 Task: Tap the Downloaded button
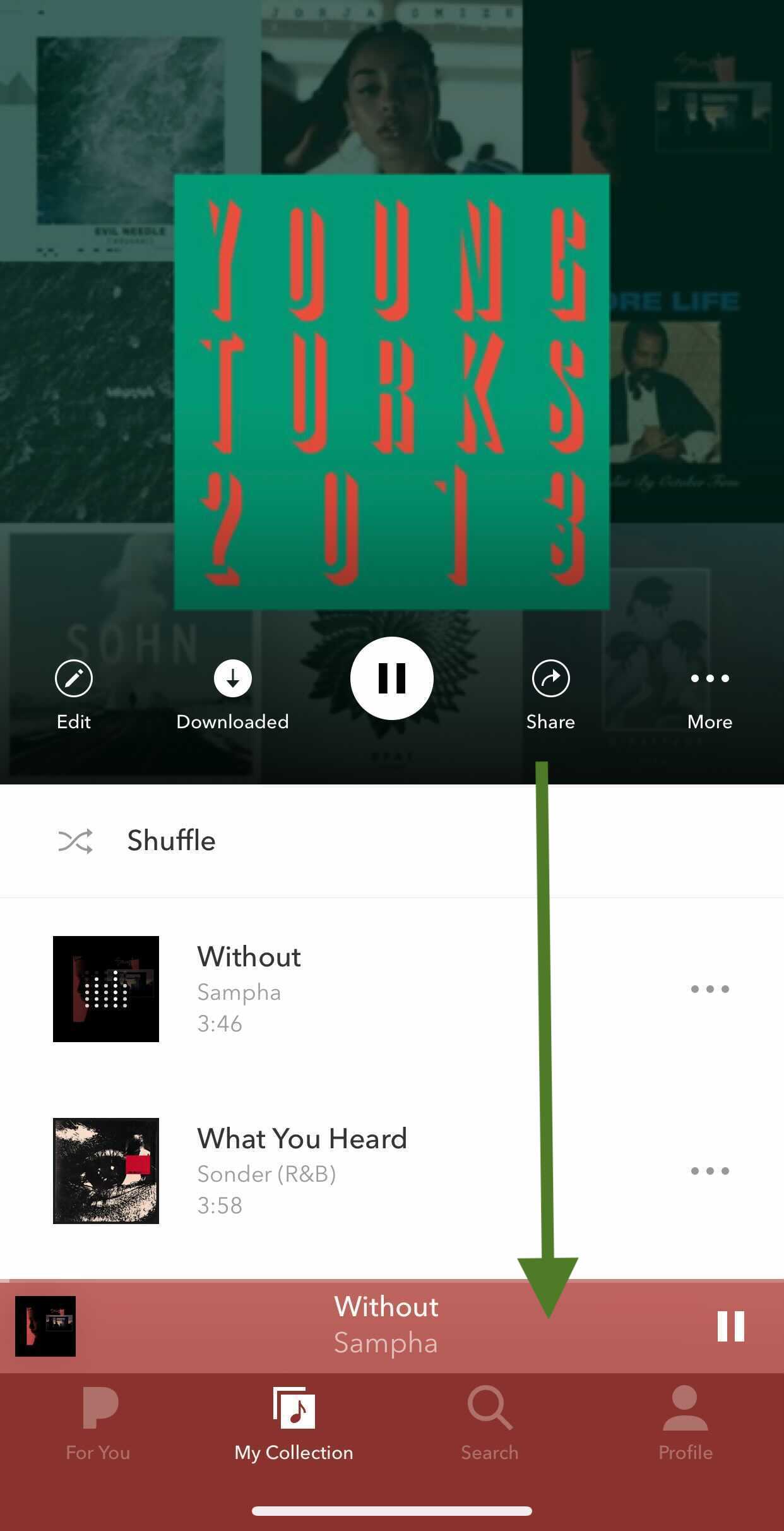tap(232, 693)
